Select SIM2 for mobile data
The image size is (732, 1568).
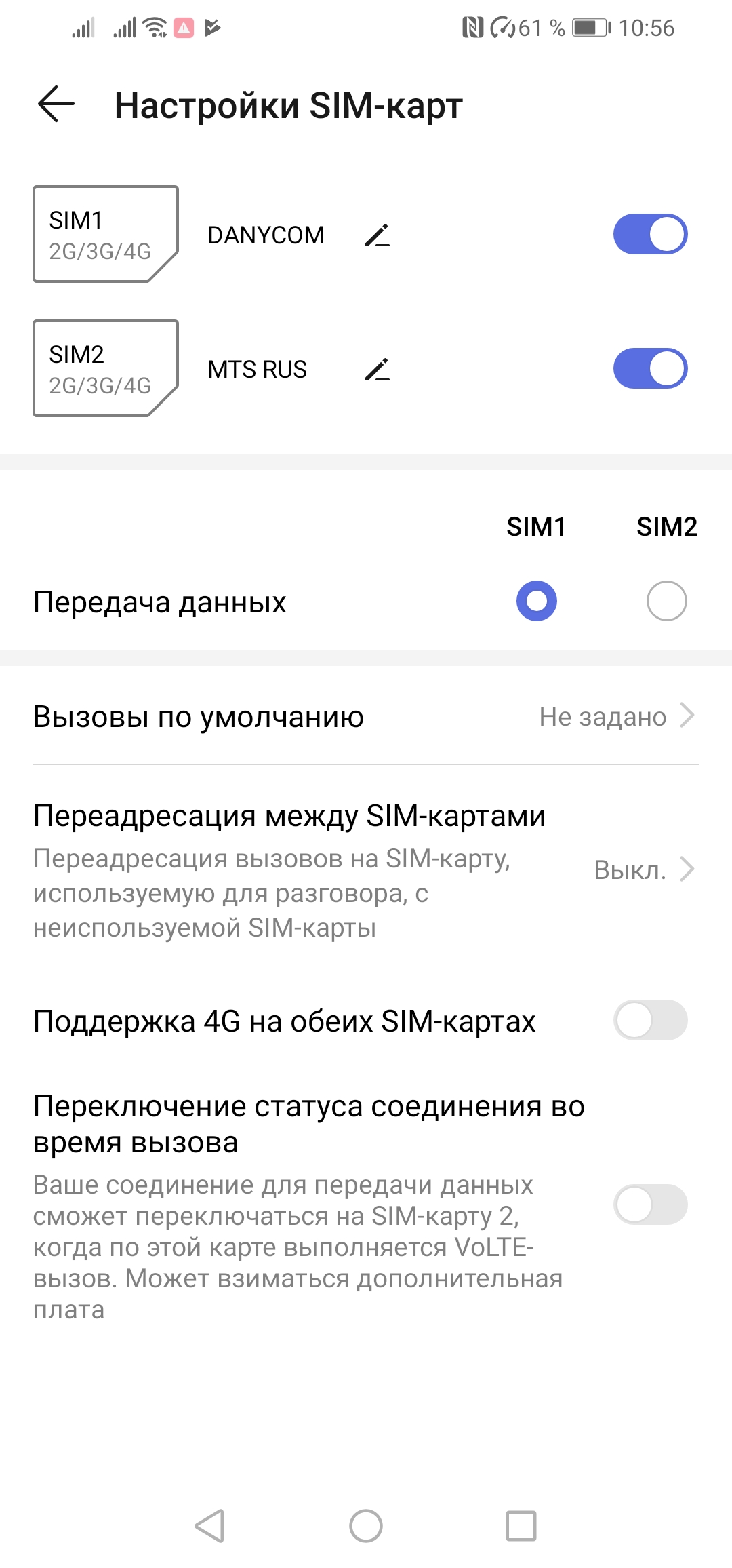[x=666, y=601]
